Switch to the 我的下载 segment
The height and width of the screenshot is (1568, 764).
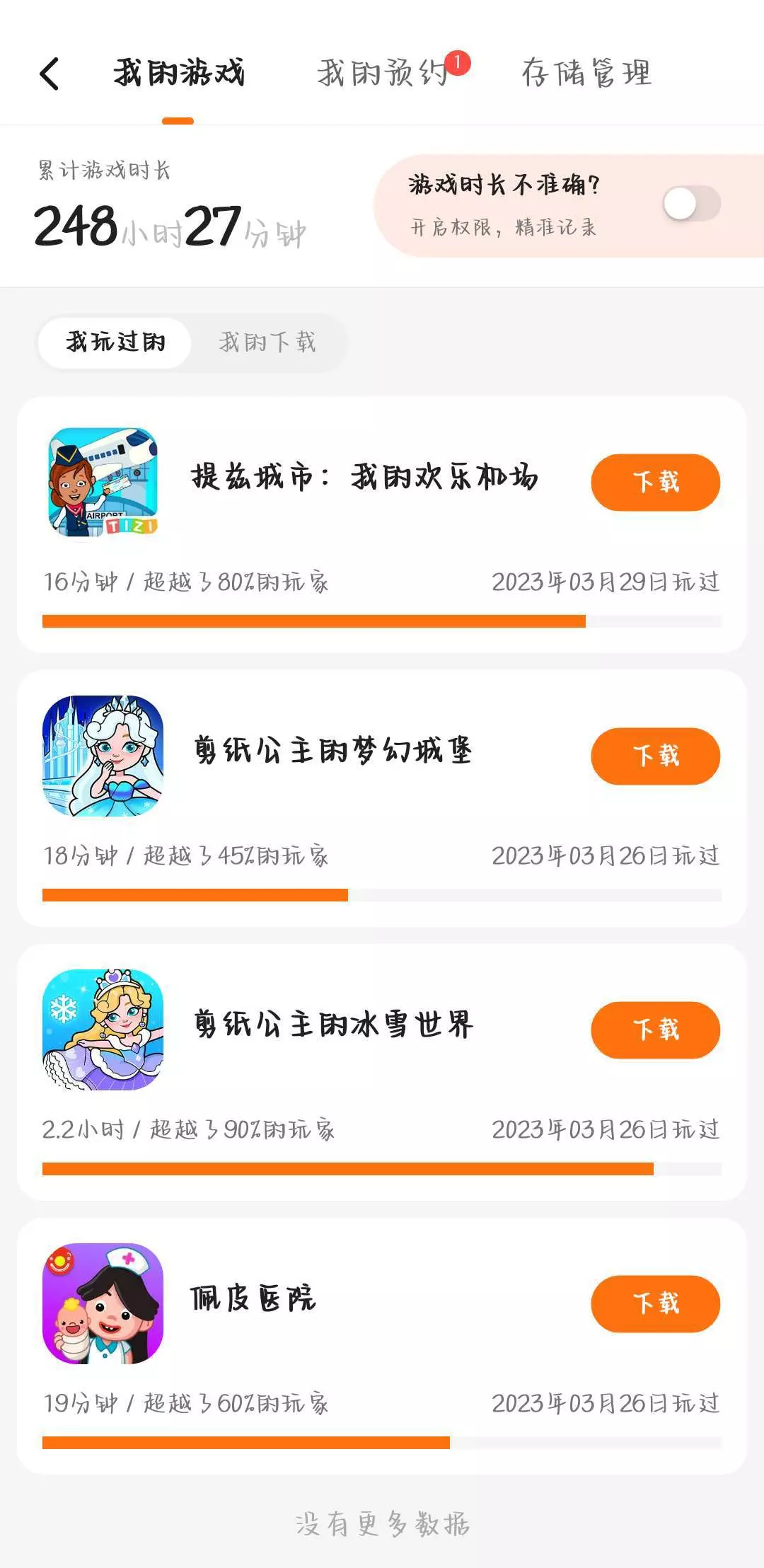click(x=267, y=343)
